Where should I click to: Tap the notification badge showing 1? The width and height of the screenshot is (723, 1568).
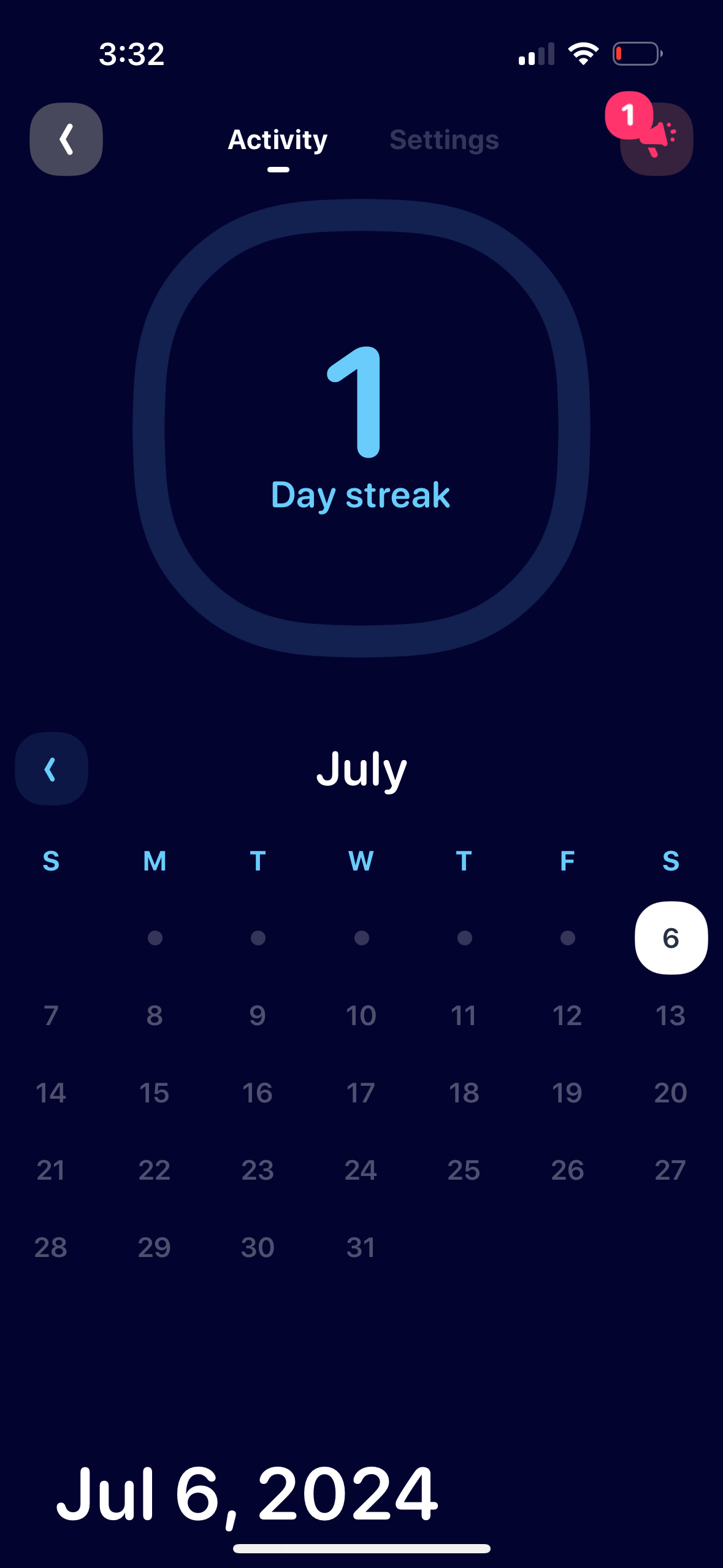click(629, 117)
